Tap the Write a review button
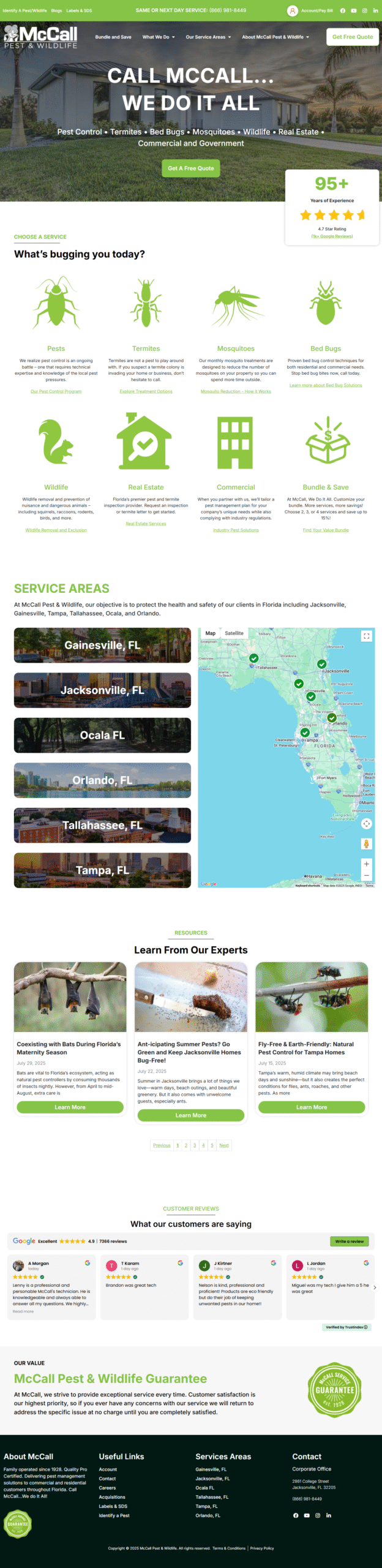The height and width of the screenshot is (1568, 382). click(x=350, y=1242)
